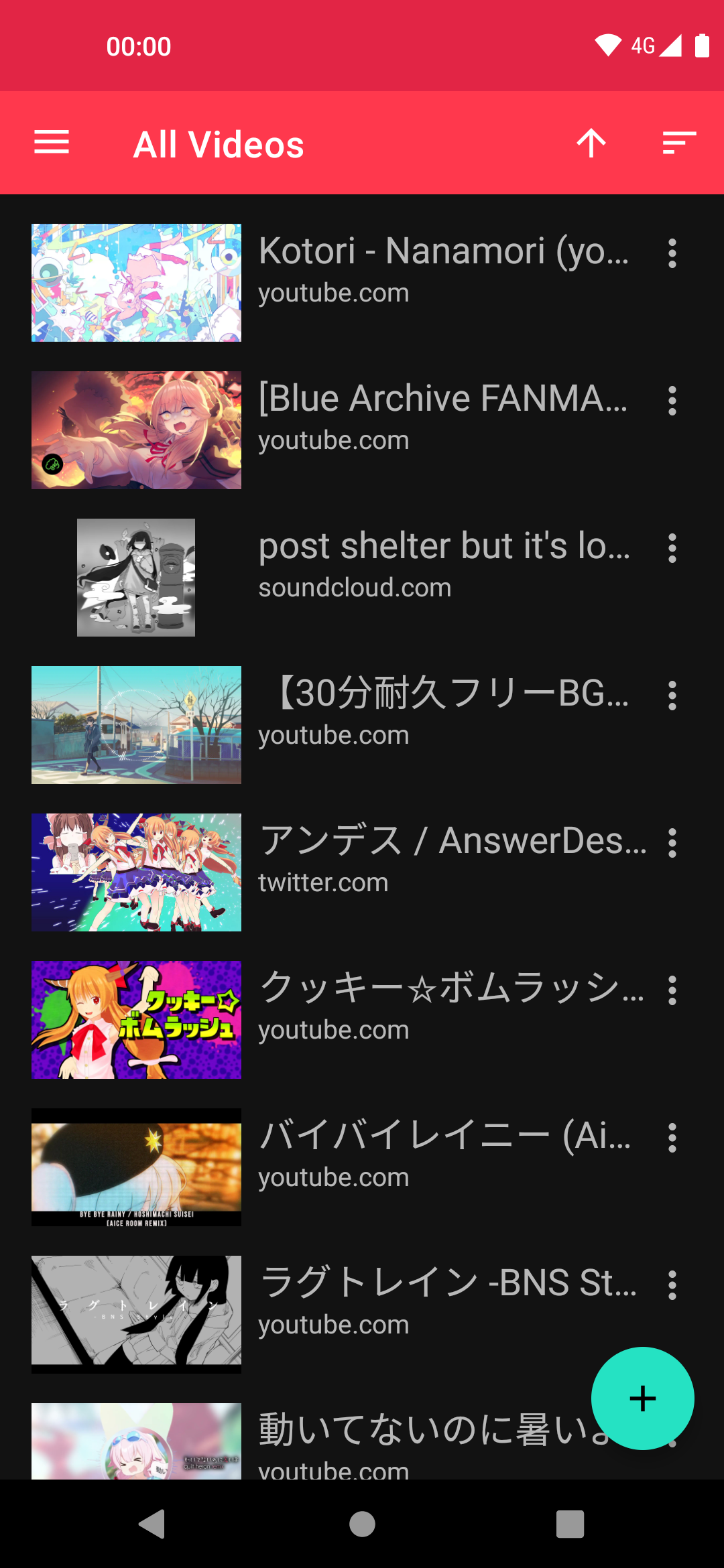This screenshot has width=724, height=1568.
Task: Open the アンデス / AnswerDes twitter video
Action: pyautogui.click(x=442, y=858)
